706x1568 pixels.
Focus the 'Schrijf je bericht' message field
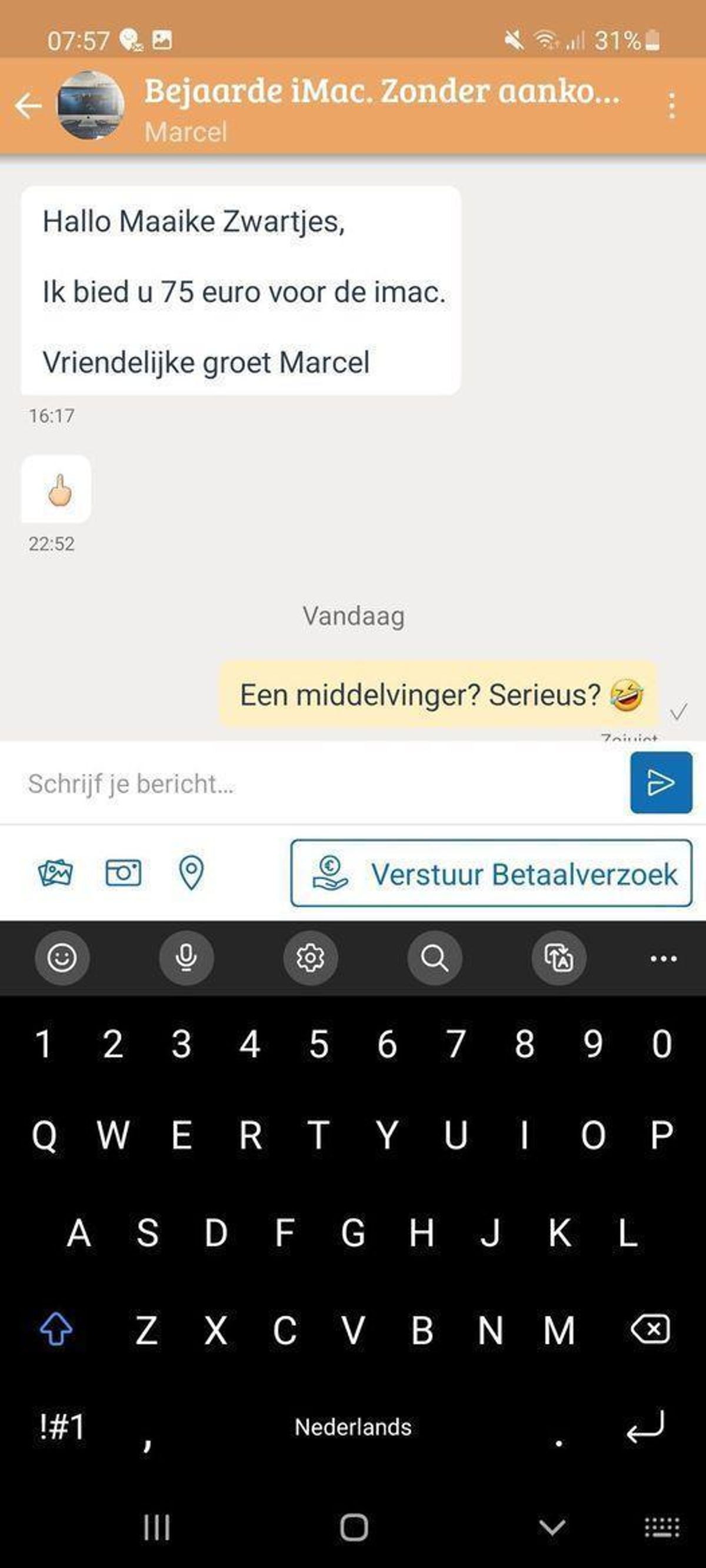click(x=317, y=784)
